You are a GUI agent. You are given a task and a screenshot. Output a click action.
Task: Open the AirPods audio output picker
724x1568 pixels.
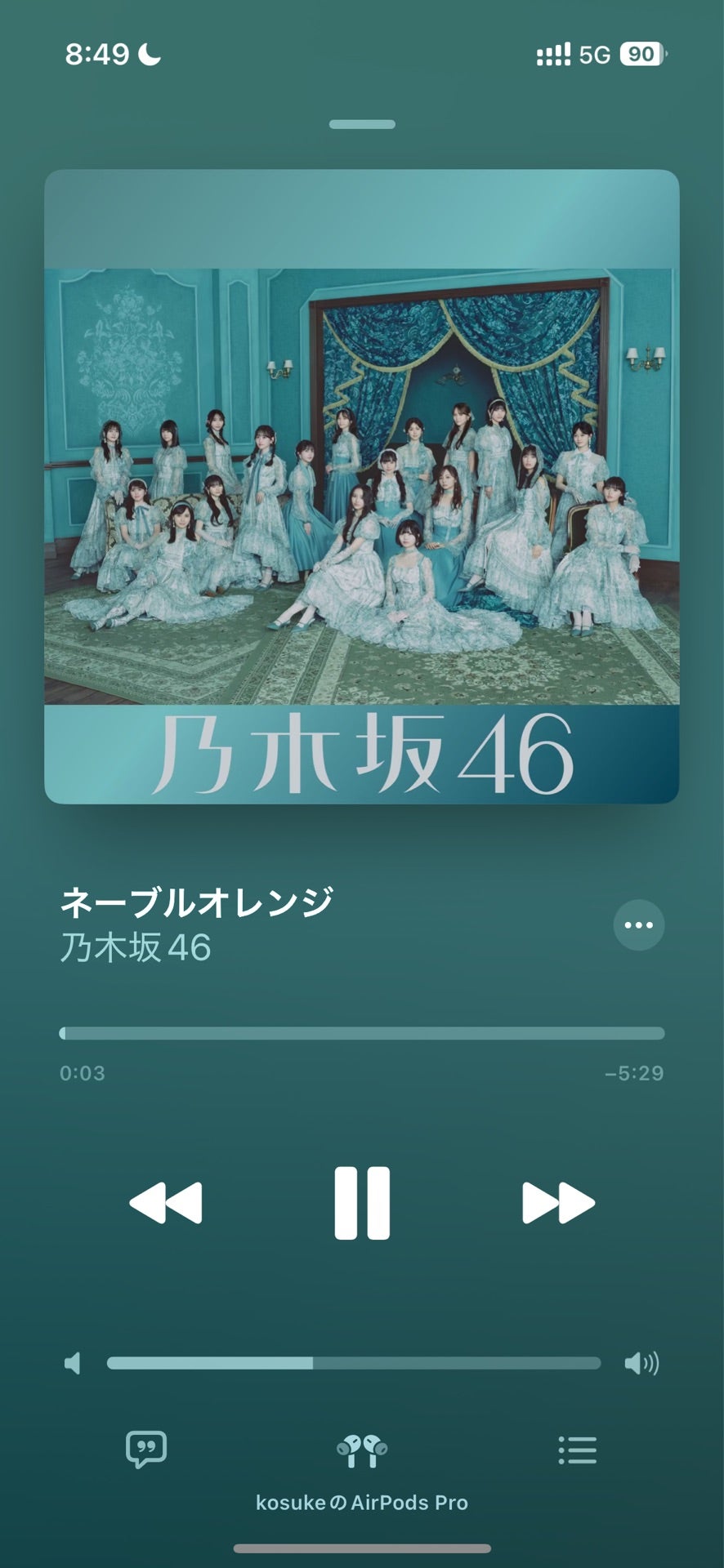[362, 1451]
